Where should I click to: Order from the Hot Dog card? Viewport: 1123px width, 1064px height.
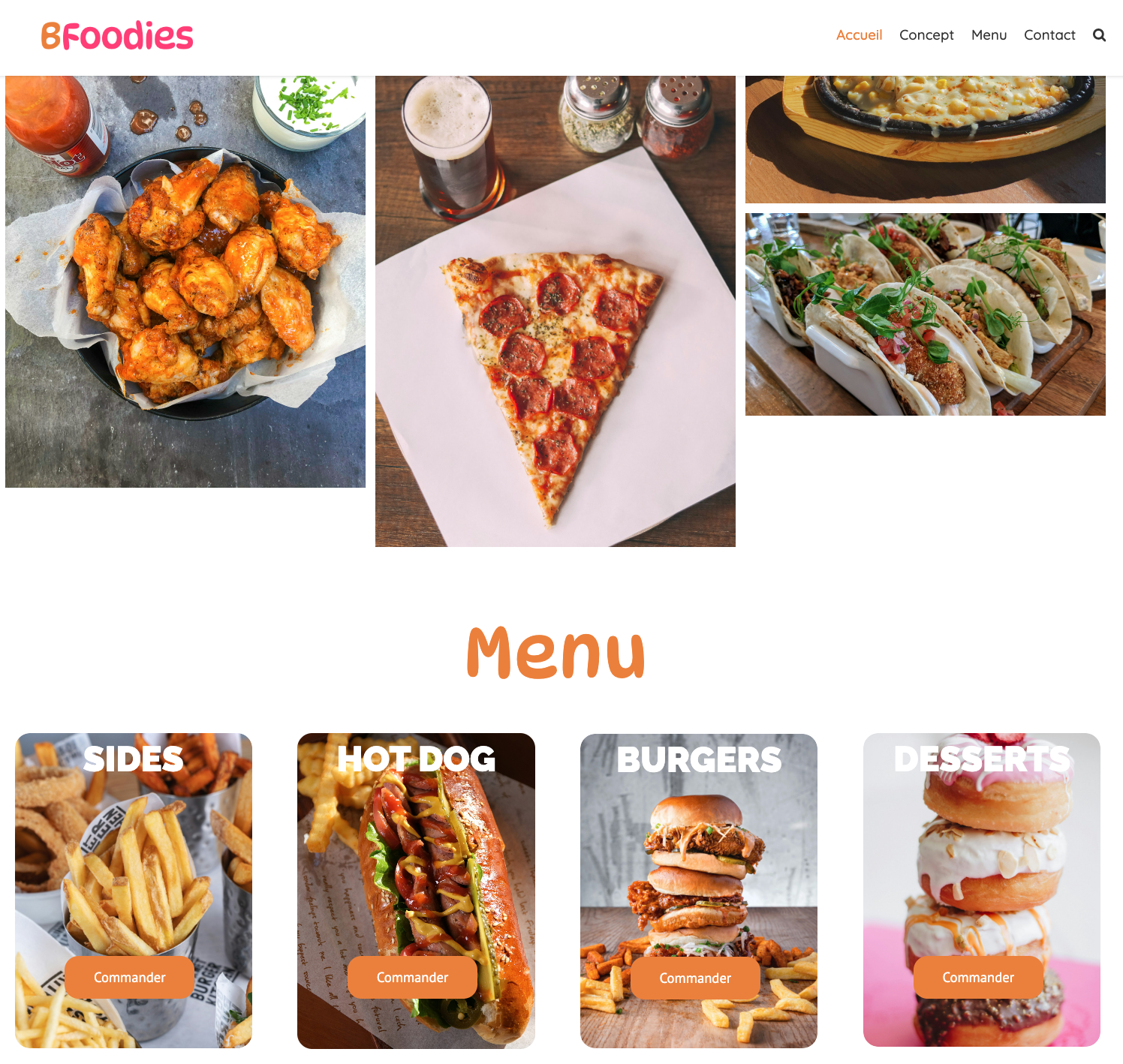[x=412, y=977]
